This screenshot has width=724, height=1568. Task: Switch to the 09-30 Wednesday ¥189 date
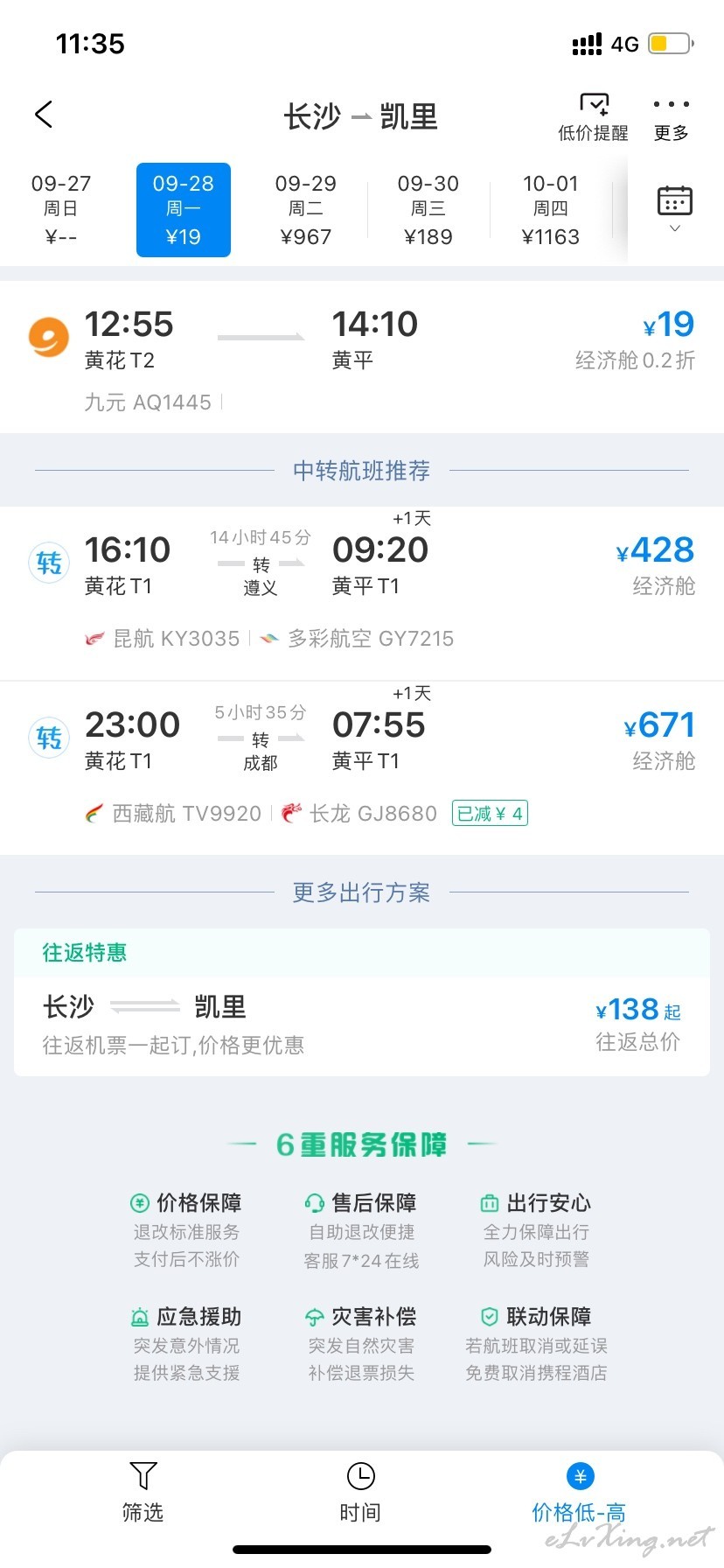tap(428, 210)
